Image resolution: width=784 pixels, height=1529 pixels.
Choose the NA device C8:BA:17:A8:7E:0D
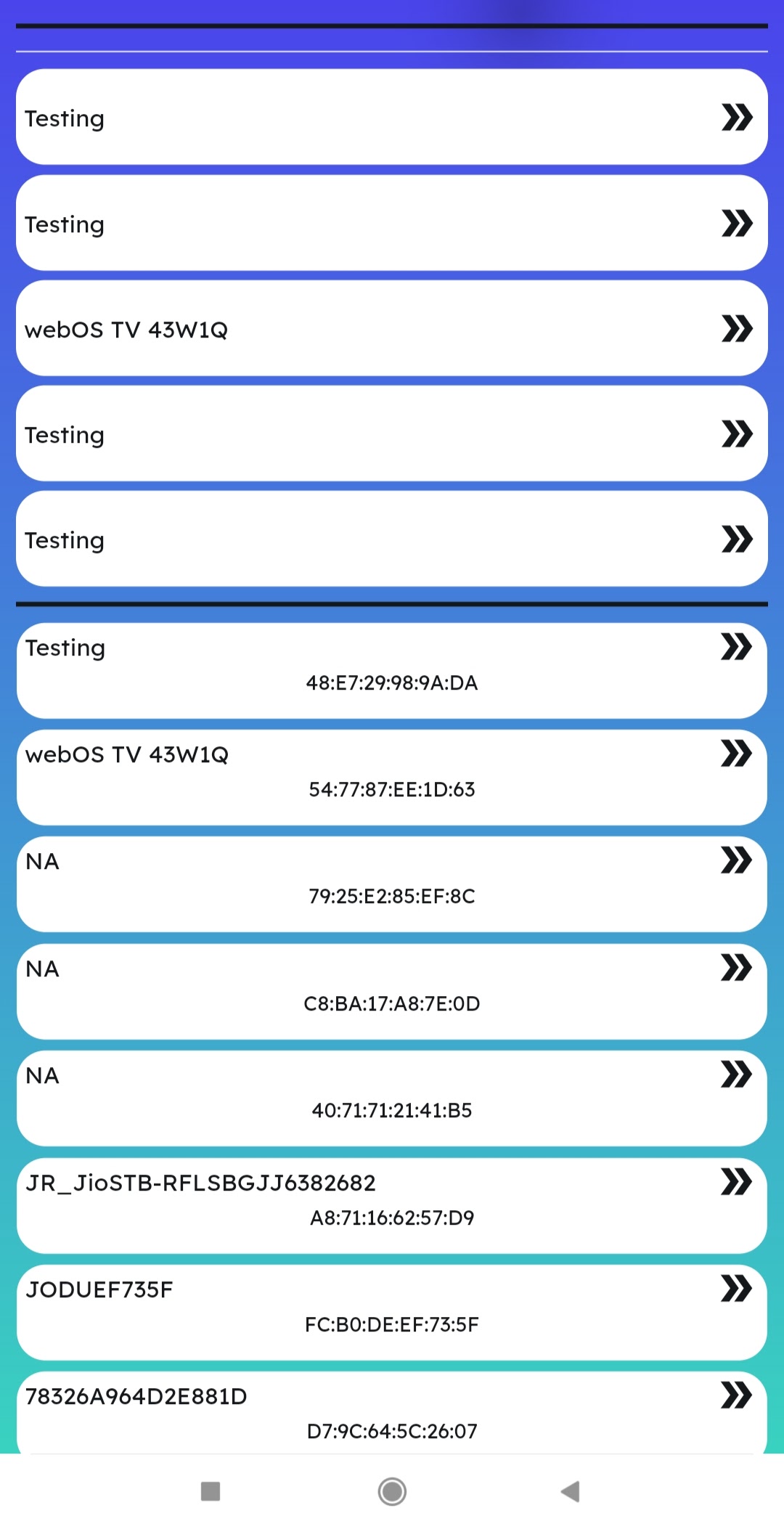392,991
